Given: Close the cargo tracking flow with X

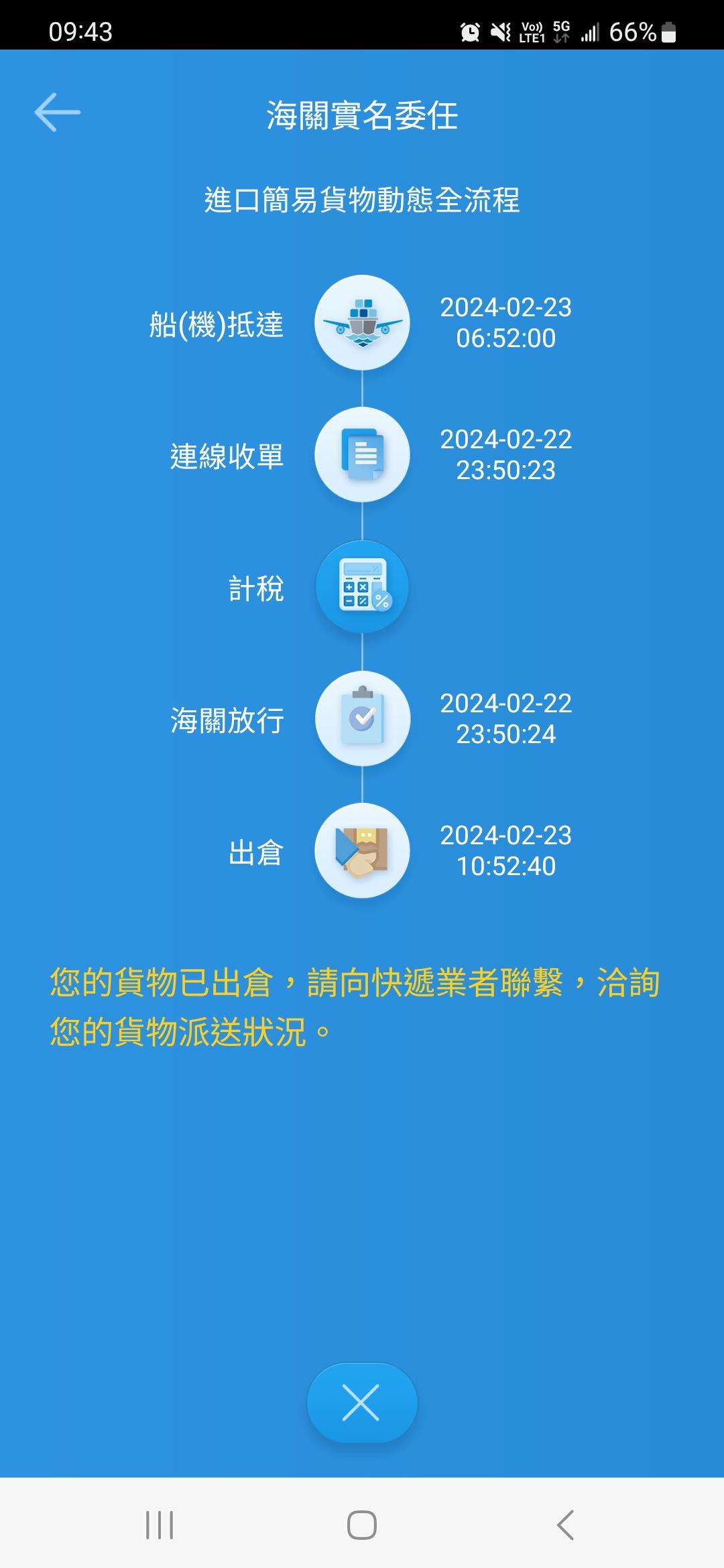Looking at the screenshot, I should (x=361, y=1402).
